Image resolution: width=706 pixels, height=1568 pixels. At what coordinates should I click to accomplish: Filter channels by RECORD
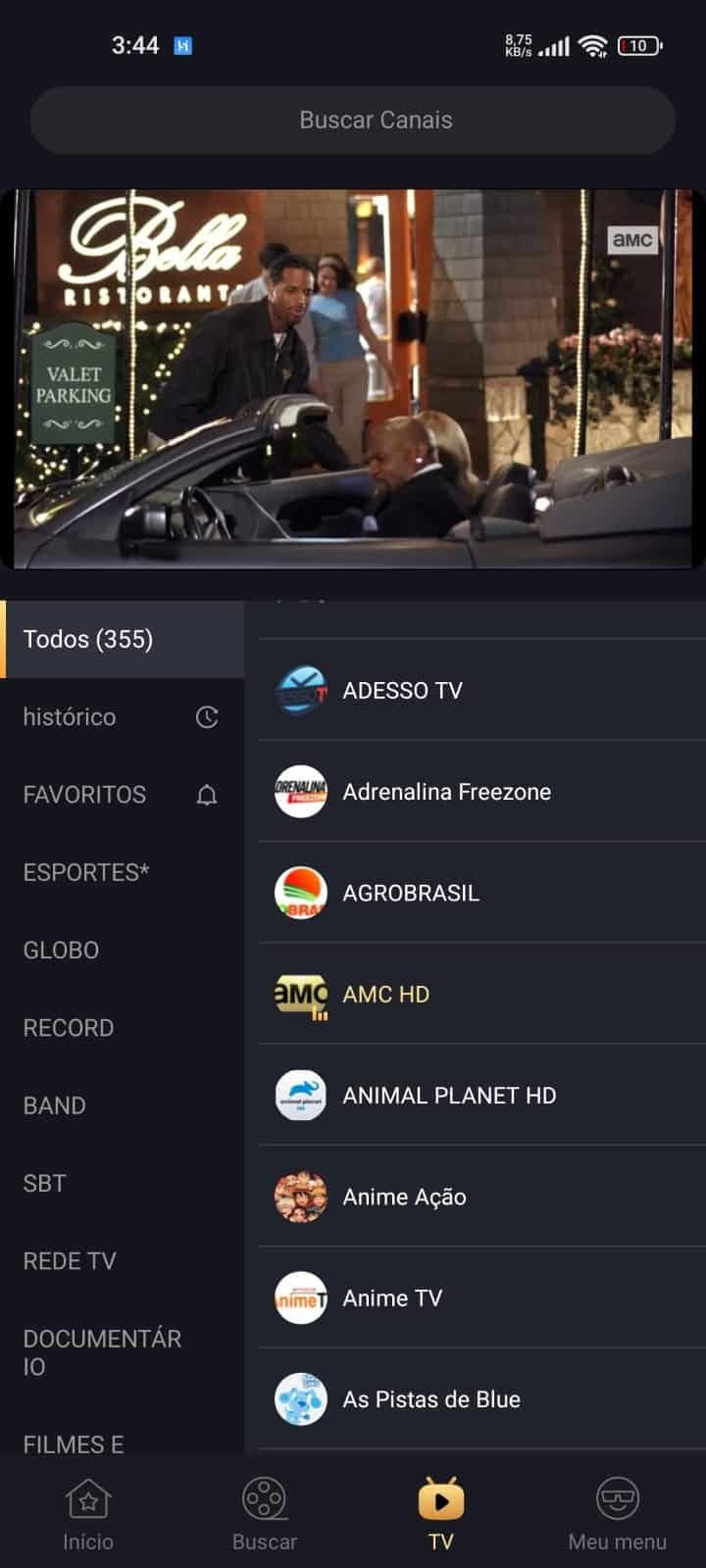click(x=122, y=1028)
